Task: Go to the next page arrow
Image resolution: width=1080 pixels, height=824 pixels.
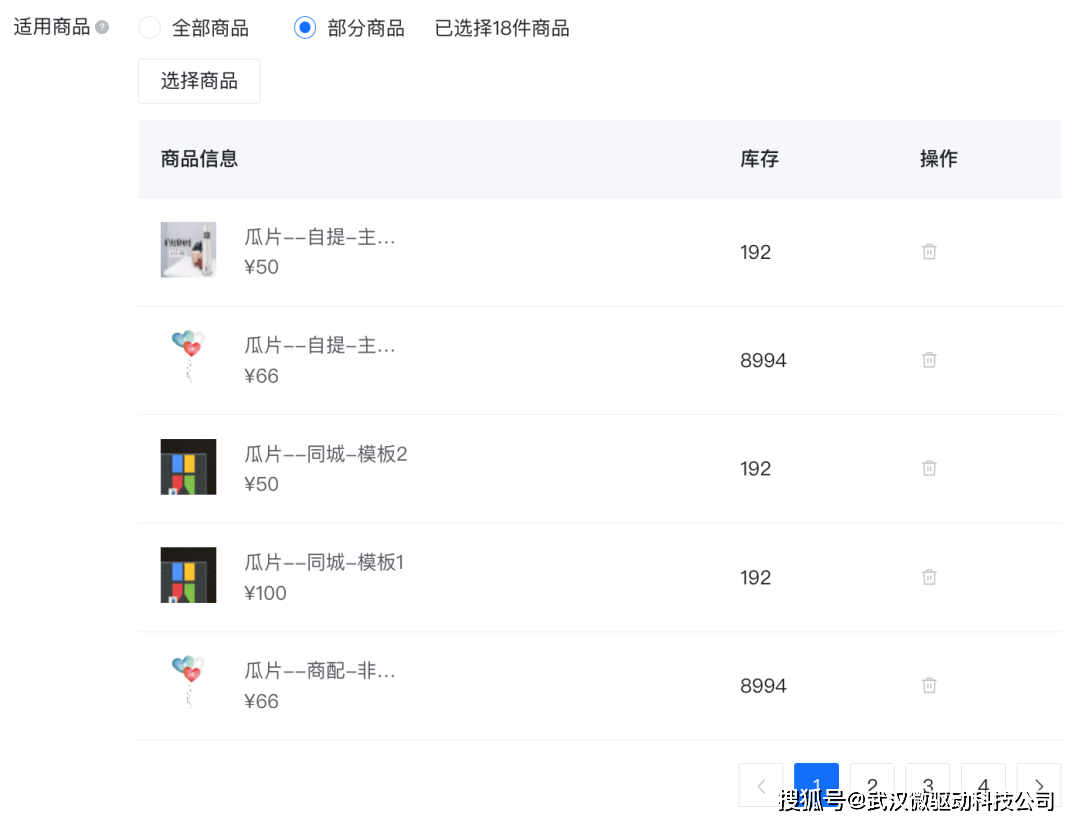Action: click(1039, 785)
